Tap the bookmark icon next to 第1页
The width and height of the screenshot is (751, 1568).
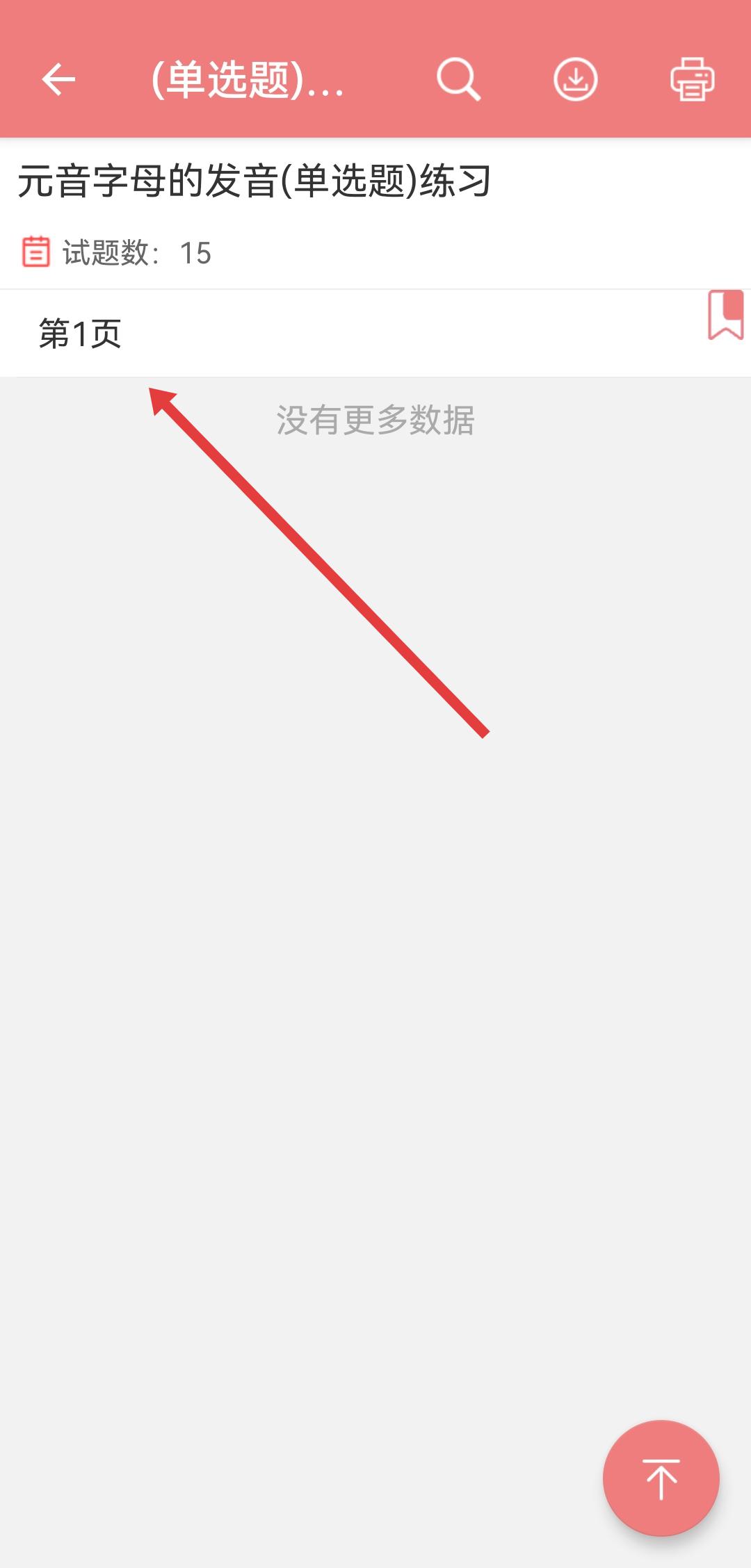coord(725,316)
